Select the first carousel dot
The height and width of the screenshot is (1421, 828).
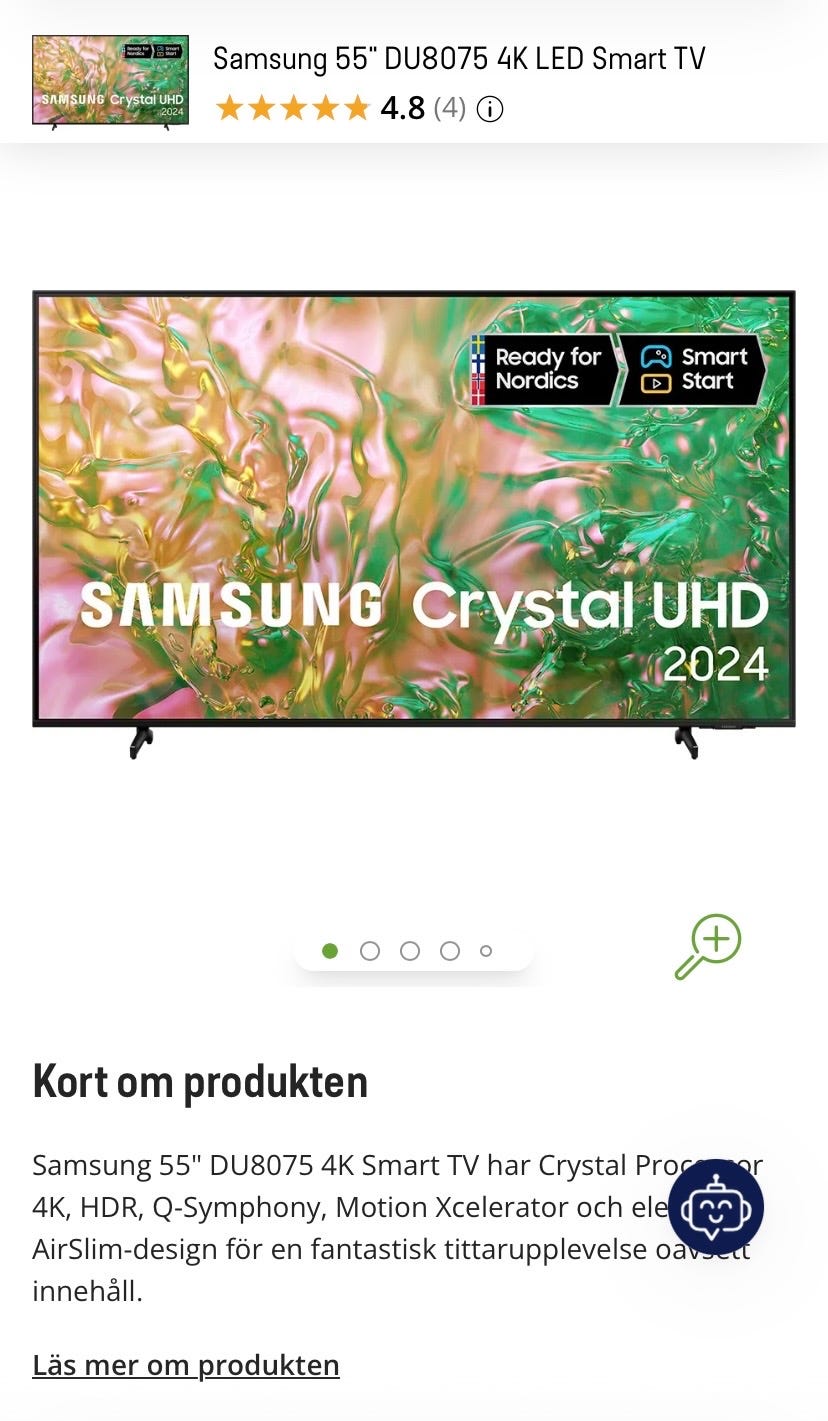(x=330, y=951)
